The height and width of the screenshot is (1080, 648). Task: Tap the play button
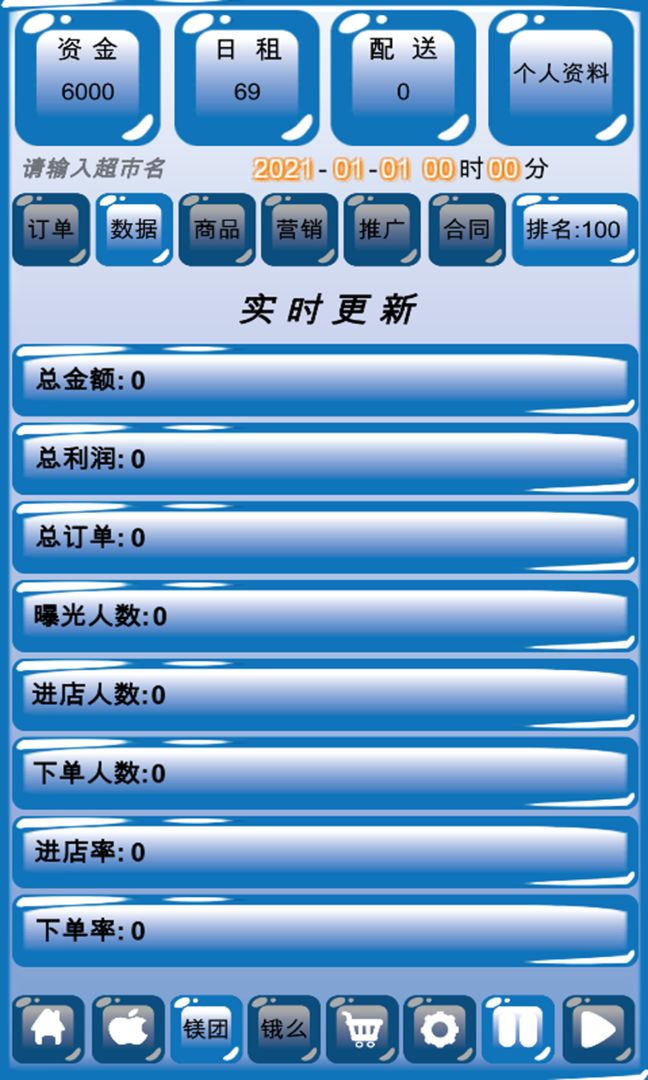[598, 1029]
